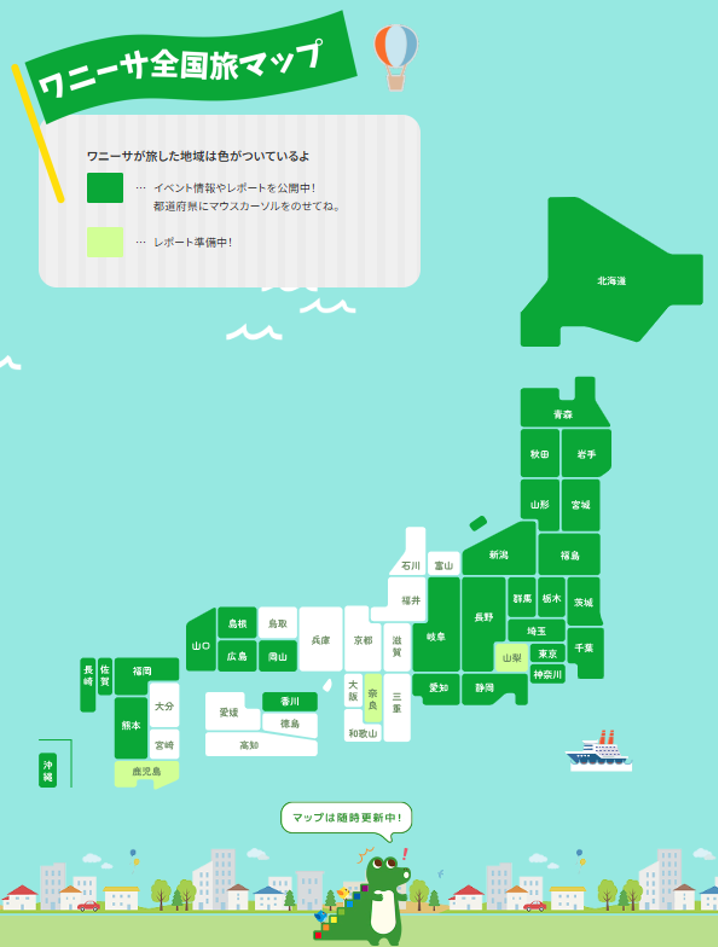Open the 熊本 prefecture tile
The width and height of the screenshot is (718, 947).
click(x=130, y=725)
